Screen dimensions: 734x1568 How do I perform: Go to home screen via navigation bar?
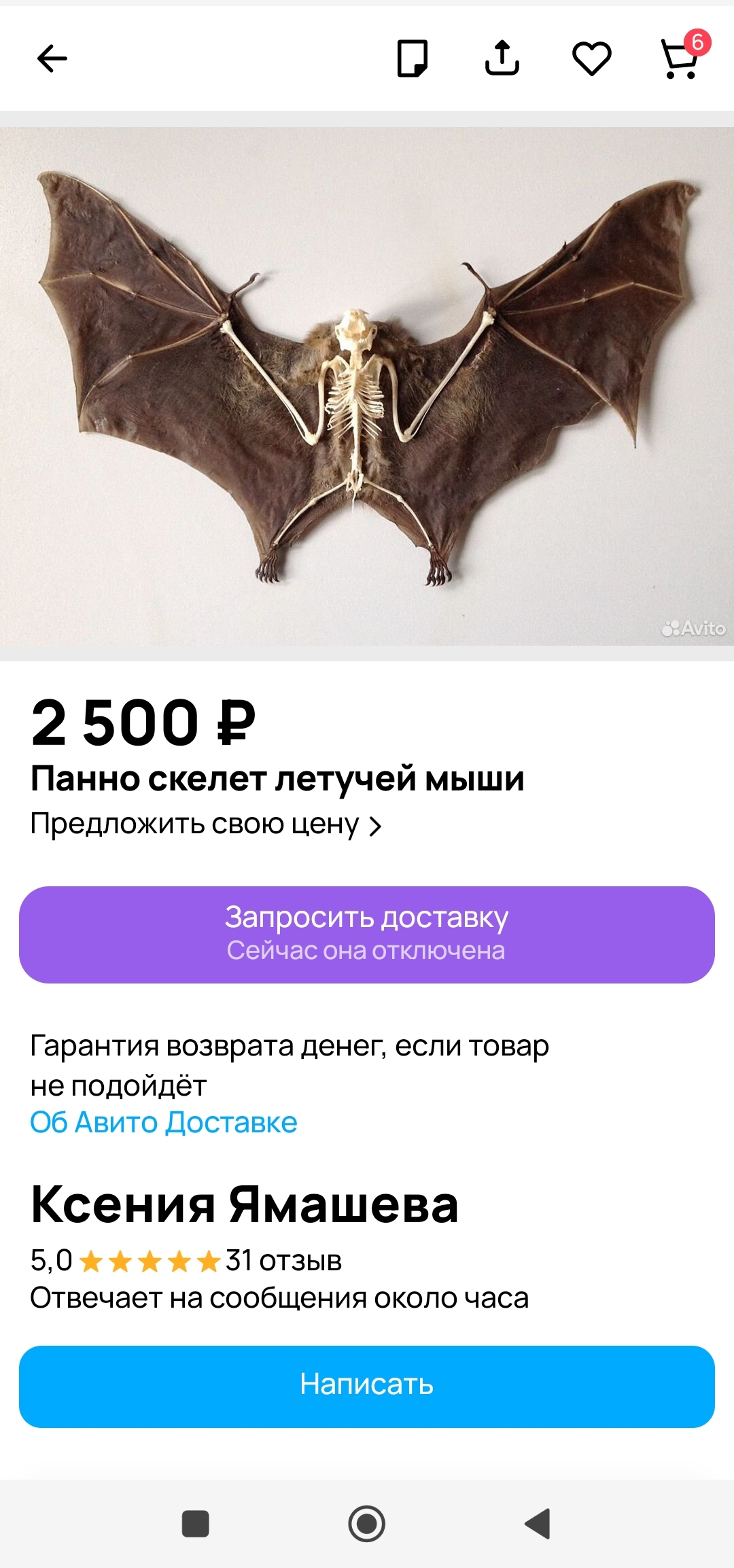(x=367, y=1523)
